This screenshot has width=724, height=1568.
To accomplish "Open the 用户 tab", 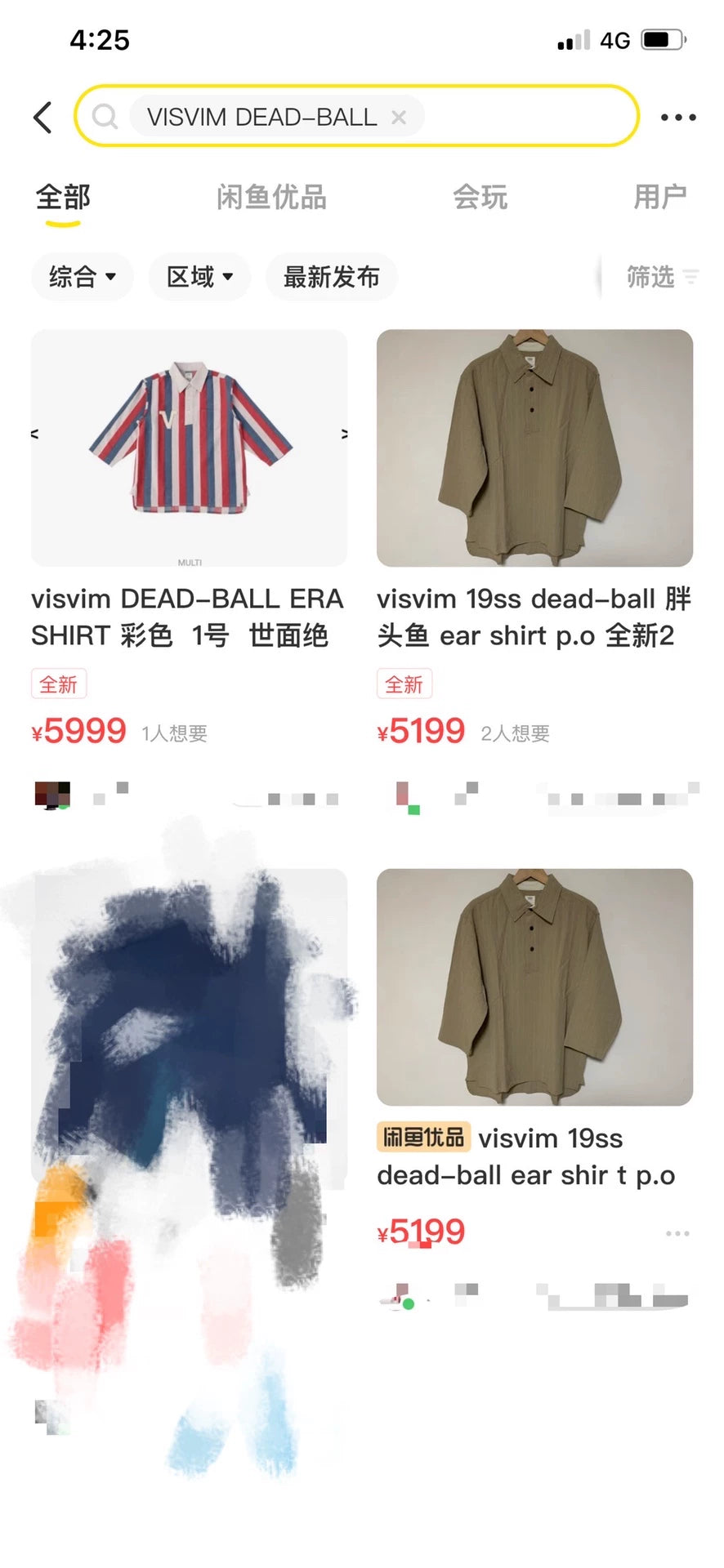I will [662, 196].
